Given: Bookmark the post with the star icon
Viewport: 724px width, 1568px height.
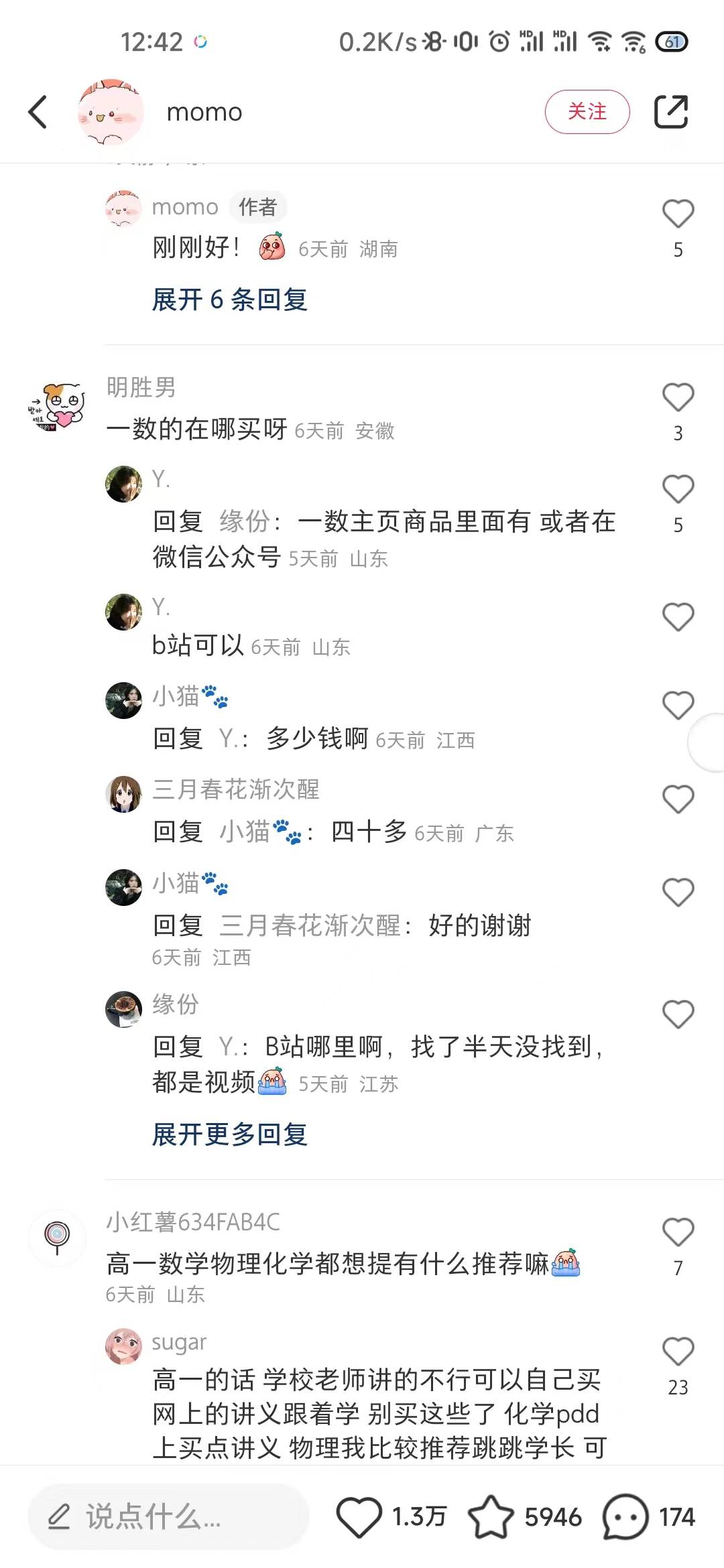Looking at the screenshot, I should (x=490, y=1517).
